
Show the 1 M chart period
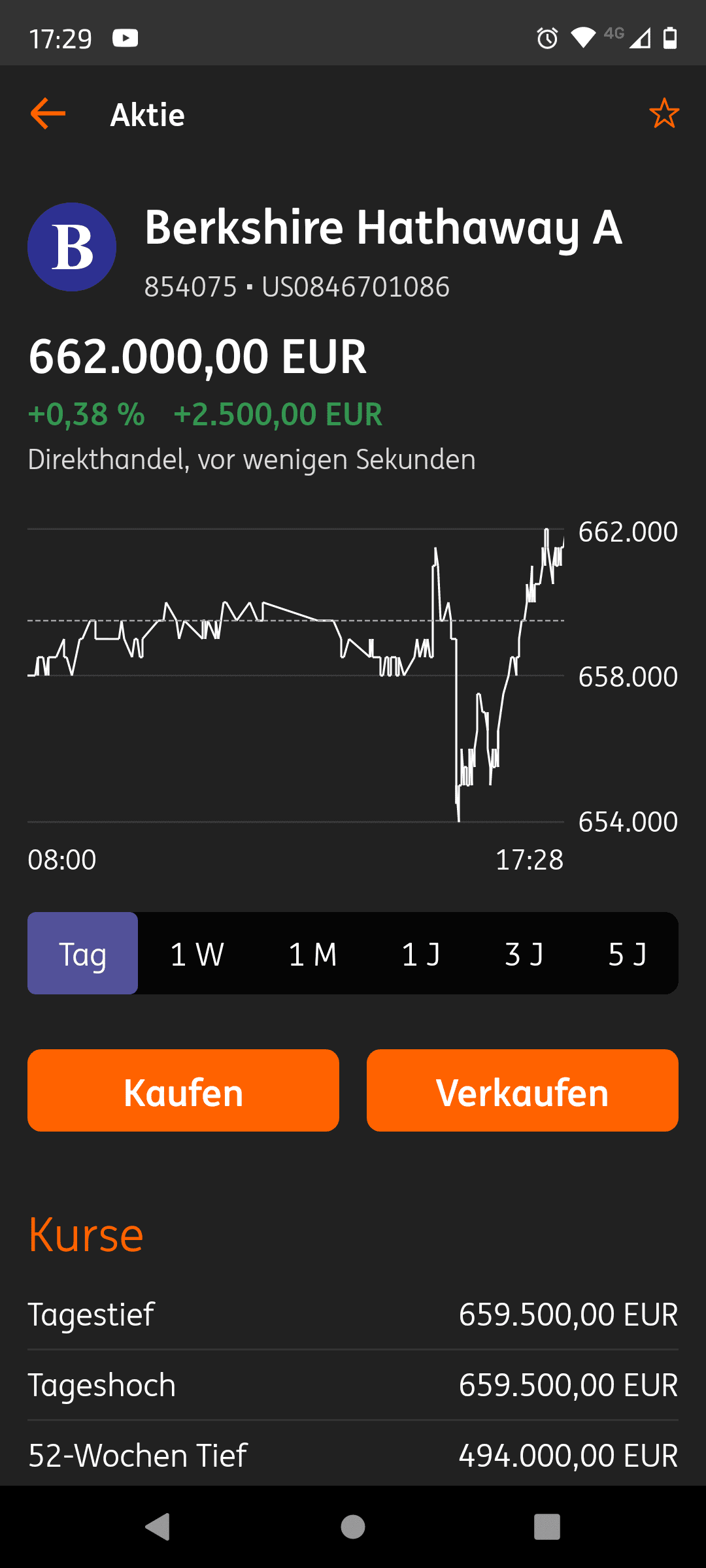click(312, 953)
